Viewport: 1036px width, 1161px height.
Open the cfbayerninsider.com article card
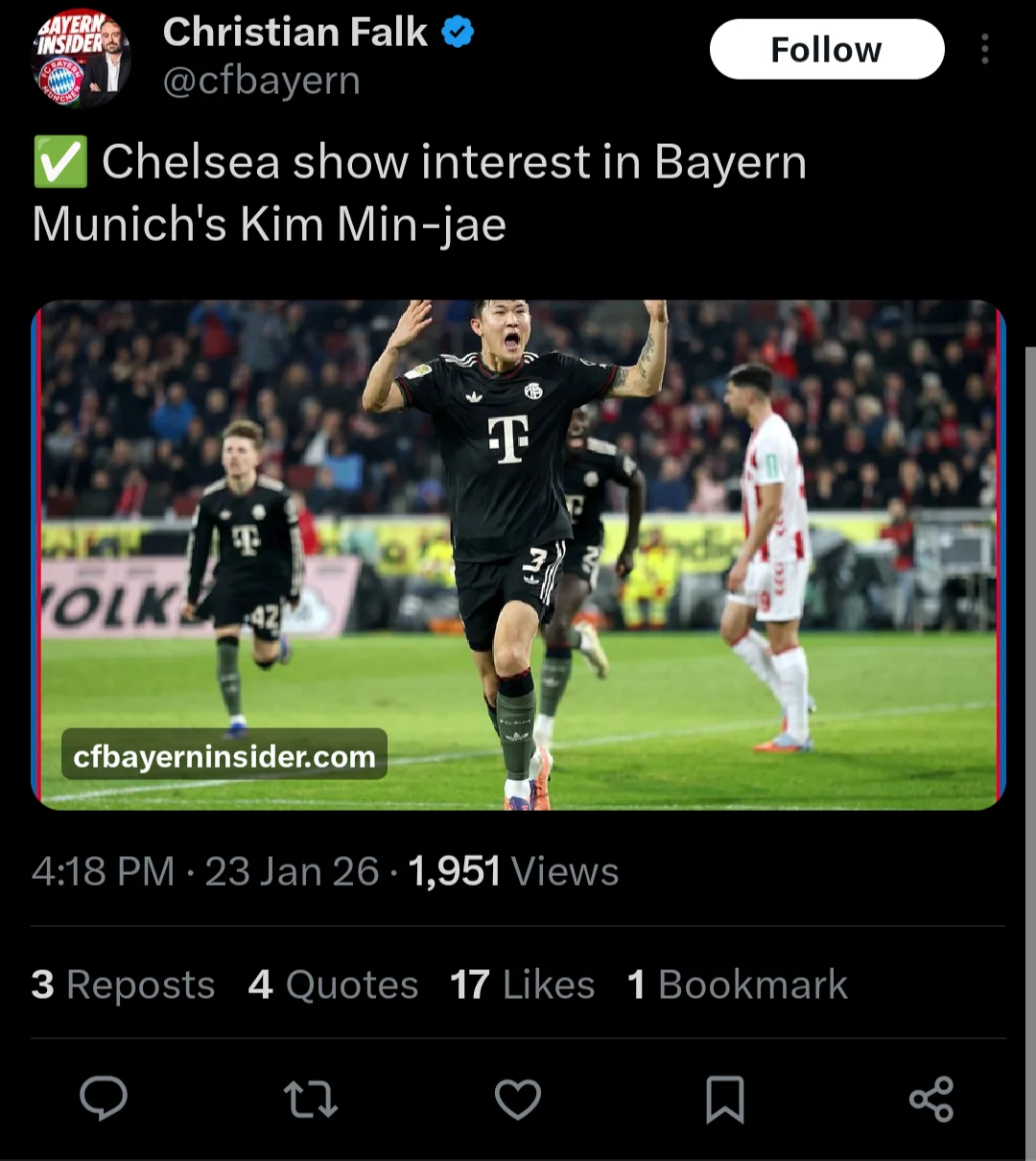point(518,555)
